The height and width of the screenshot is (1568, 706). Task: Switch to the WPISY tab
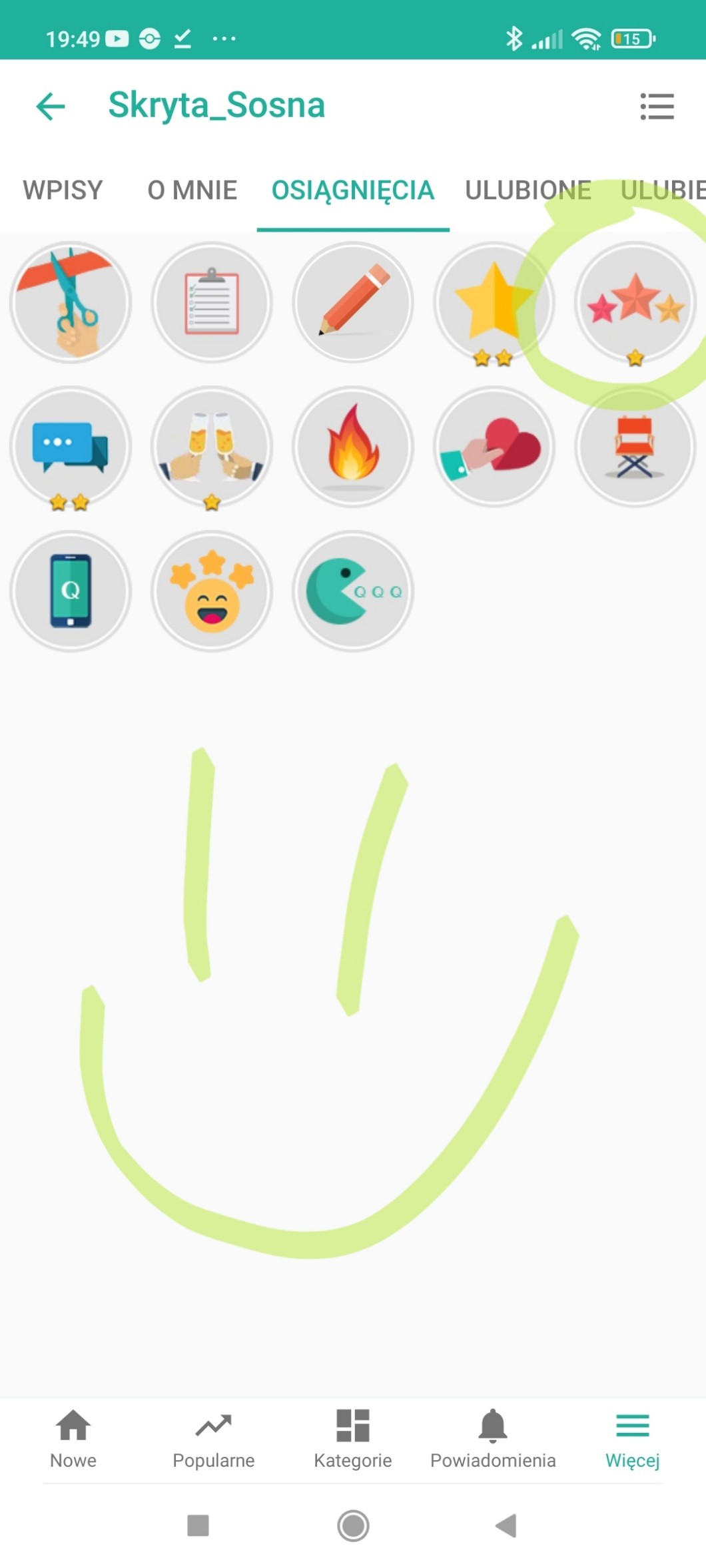(x=63, y=190)
